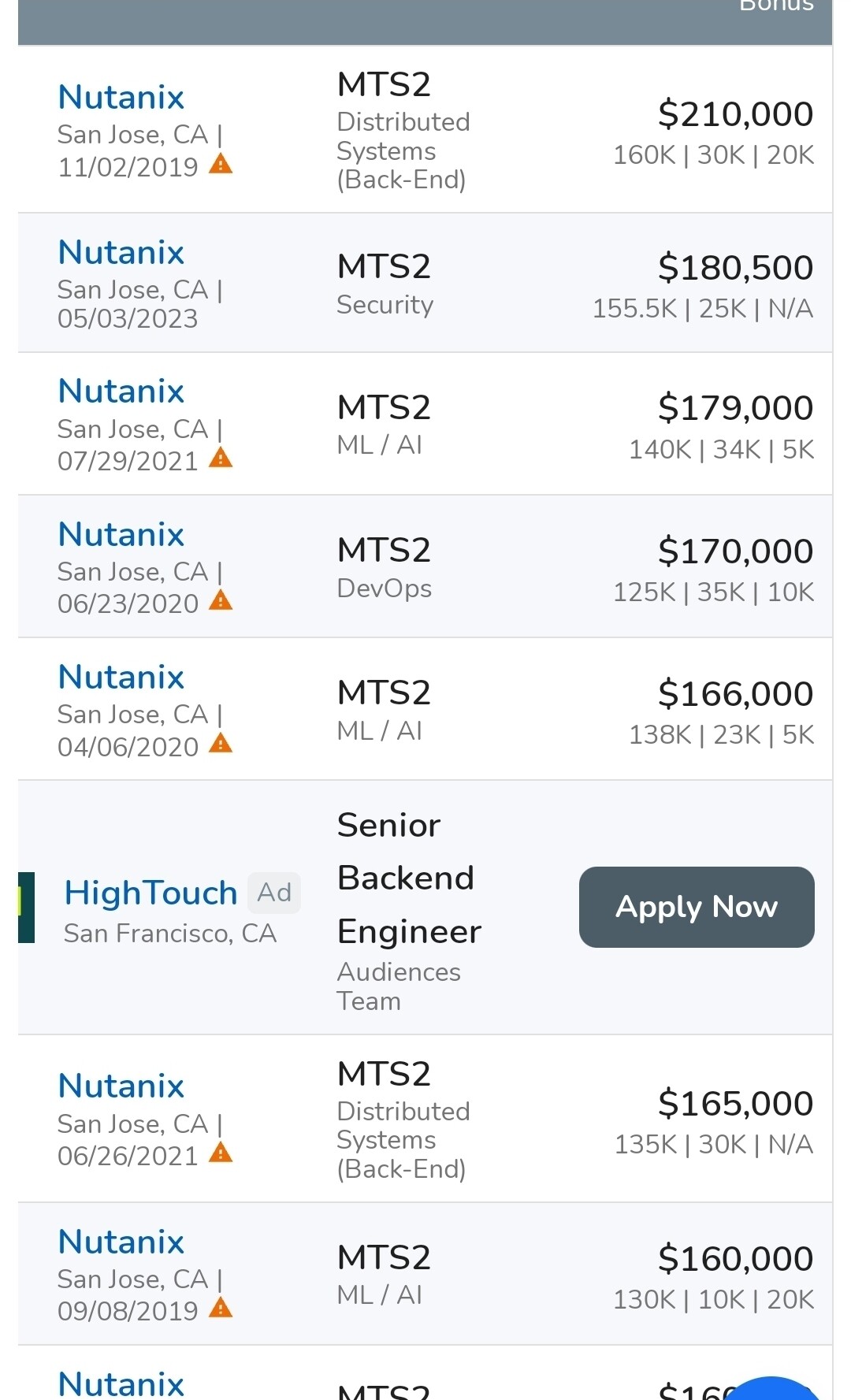Click the Apply Now button
851x1400 pixels.
(696, 907)
